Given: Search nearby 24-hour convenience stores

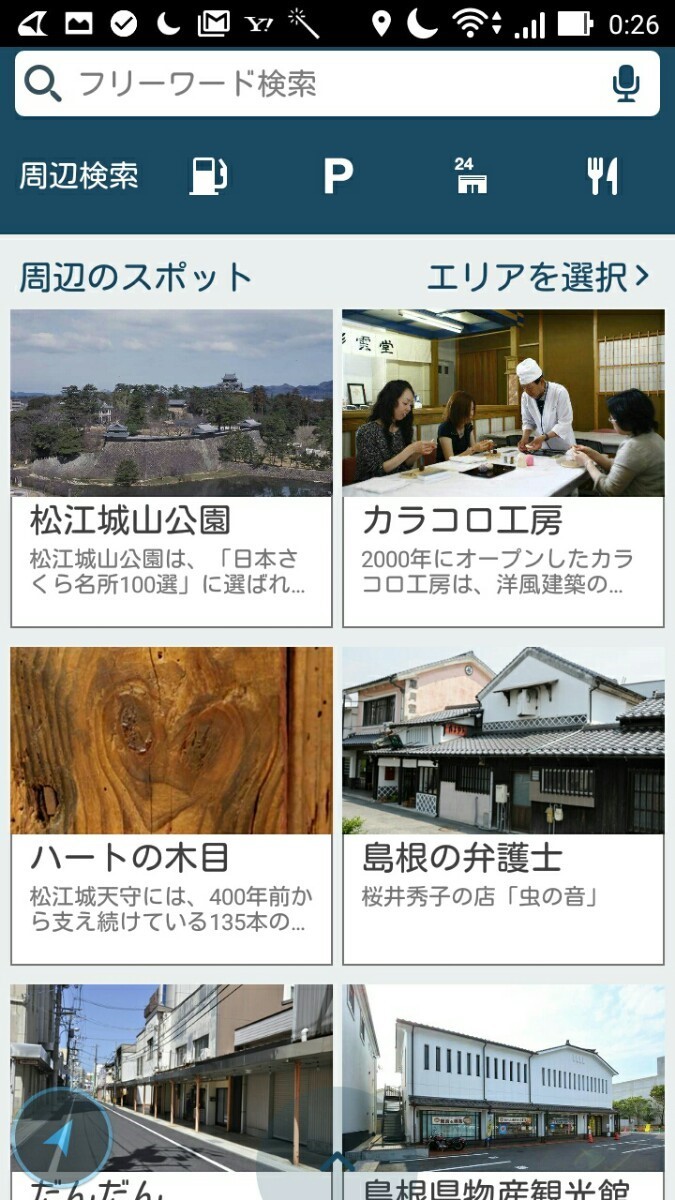Looking at the screenshot, I should tap(469, 177).
